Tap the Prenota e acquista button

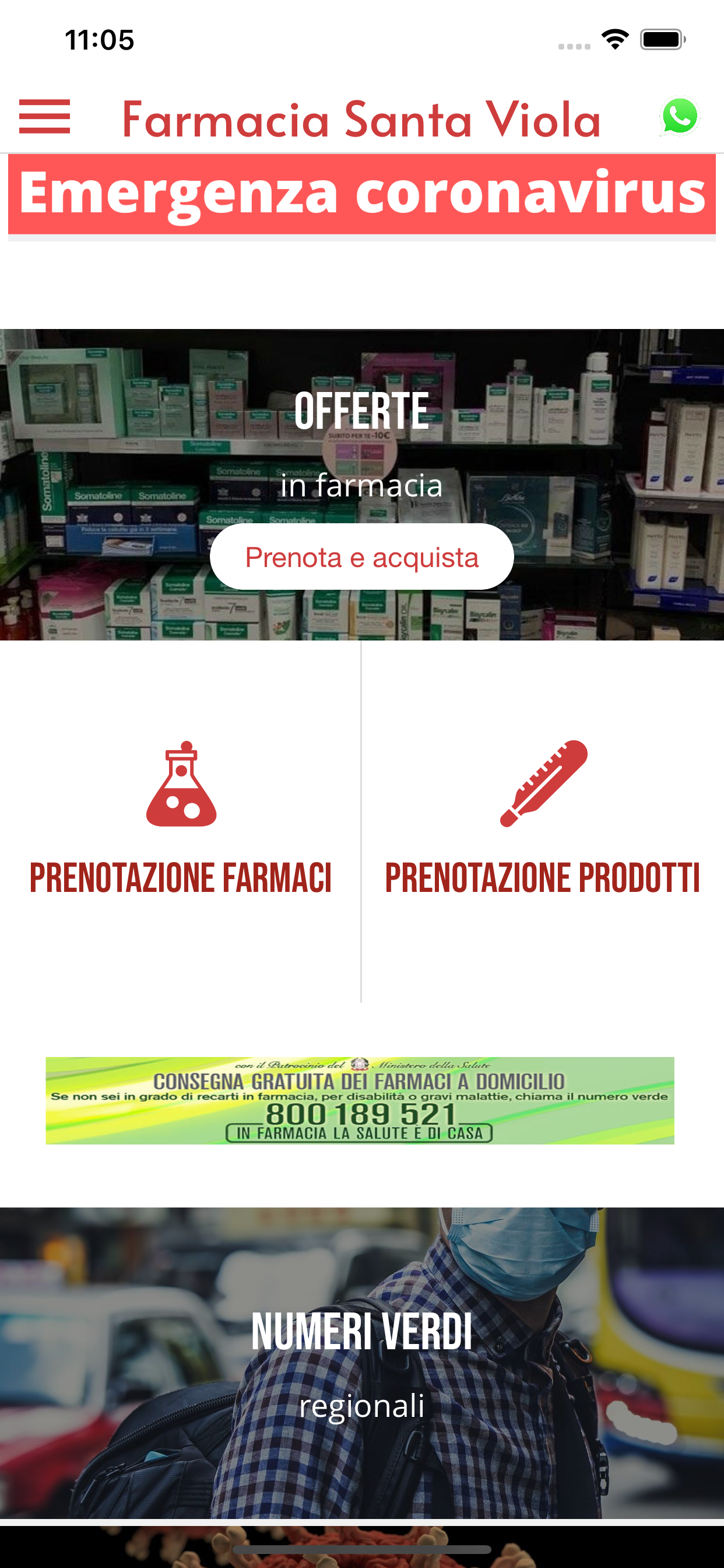coord(361,556)
